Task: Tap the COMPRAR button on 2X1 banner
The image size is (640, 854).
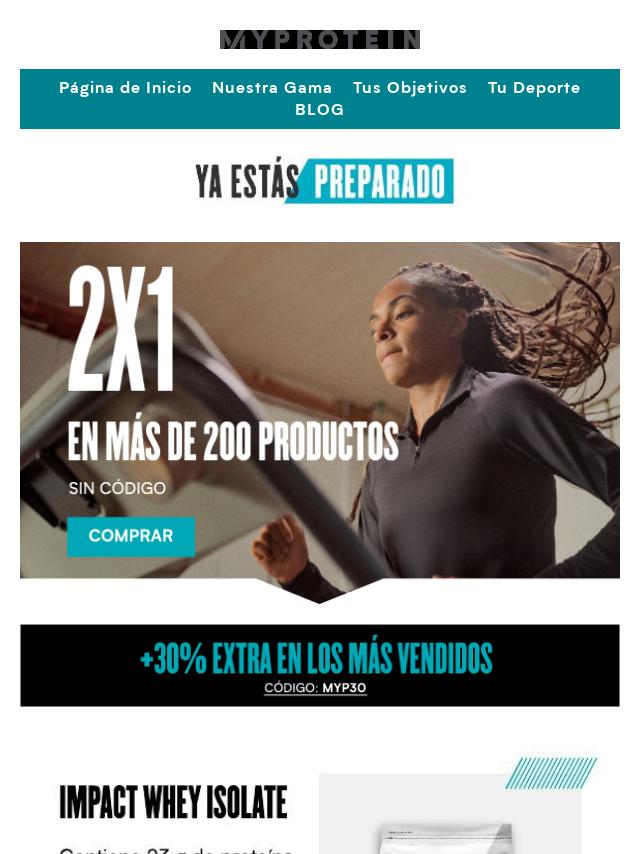Action: (x=131, y=536)
